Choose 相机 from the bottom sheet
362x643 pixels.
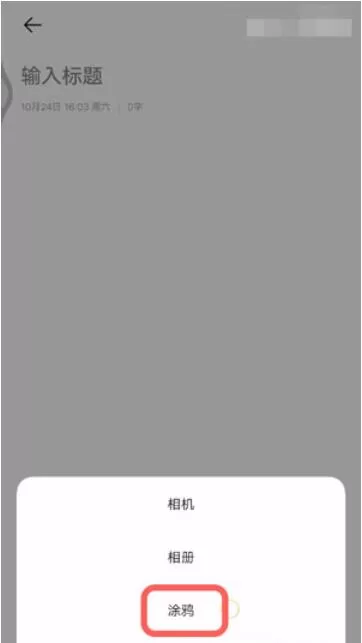coord(181,504)
